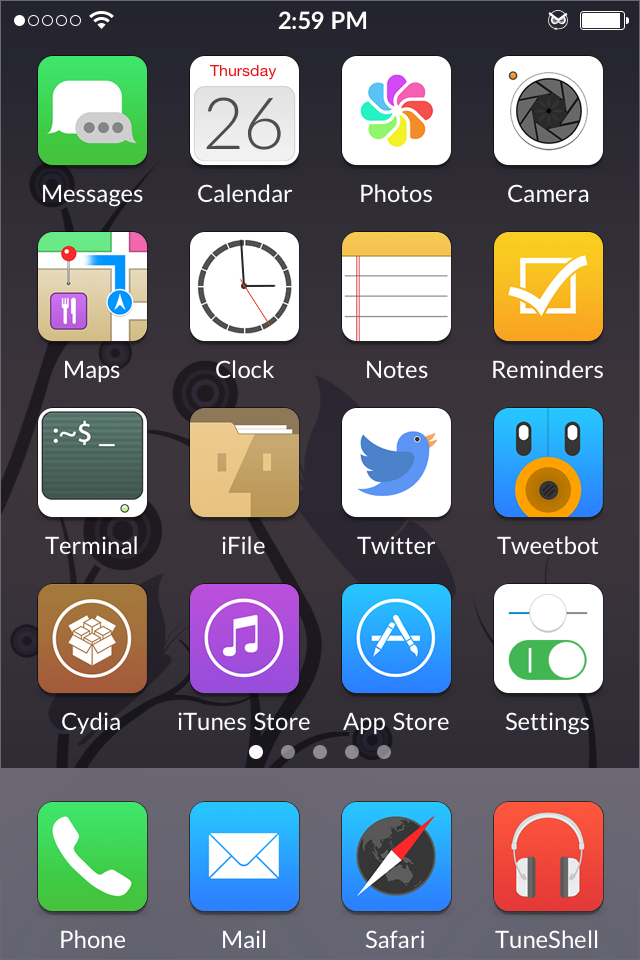Image resolution: width=640 pixels, height=960 pixels.
Task: Open the Terminal app
Action: (x=92, y=463)
